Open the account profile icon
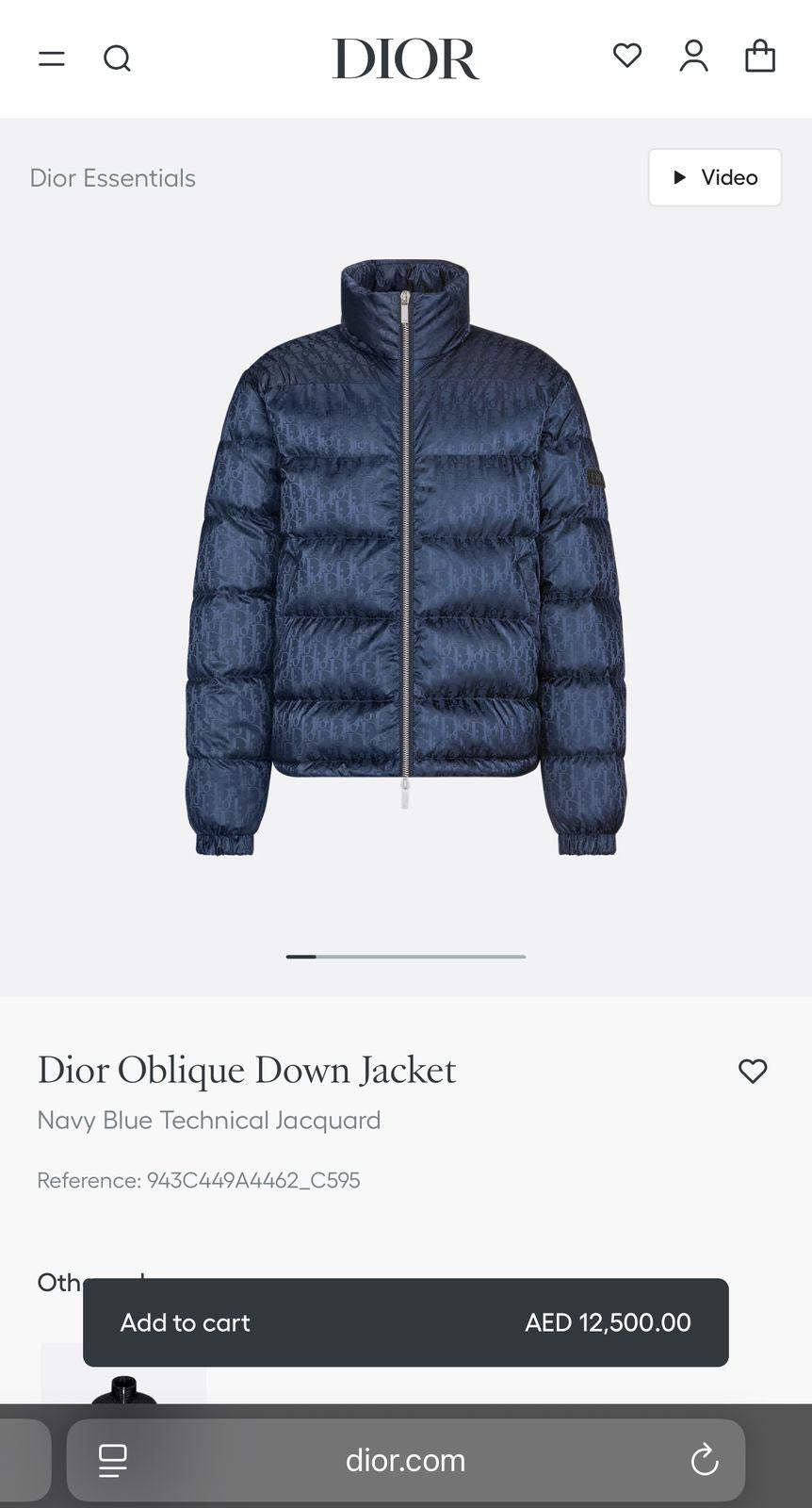Viewport: 812px width, 1508px height. coord(693,57)
